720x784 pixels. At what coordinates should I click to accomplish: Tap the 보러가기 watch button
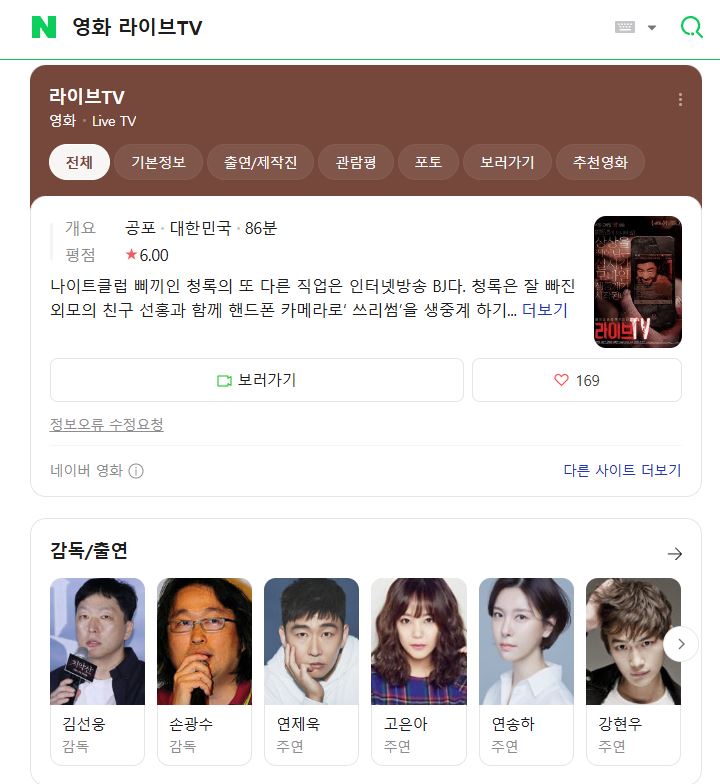tap(257, 380)
